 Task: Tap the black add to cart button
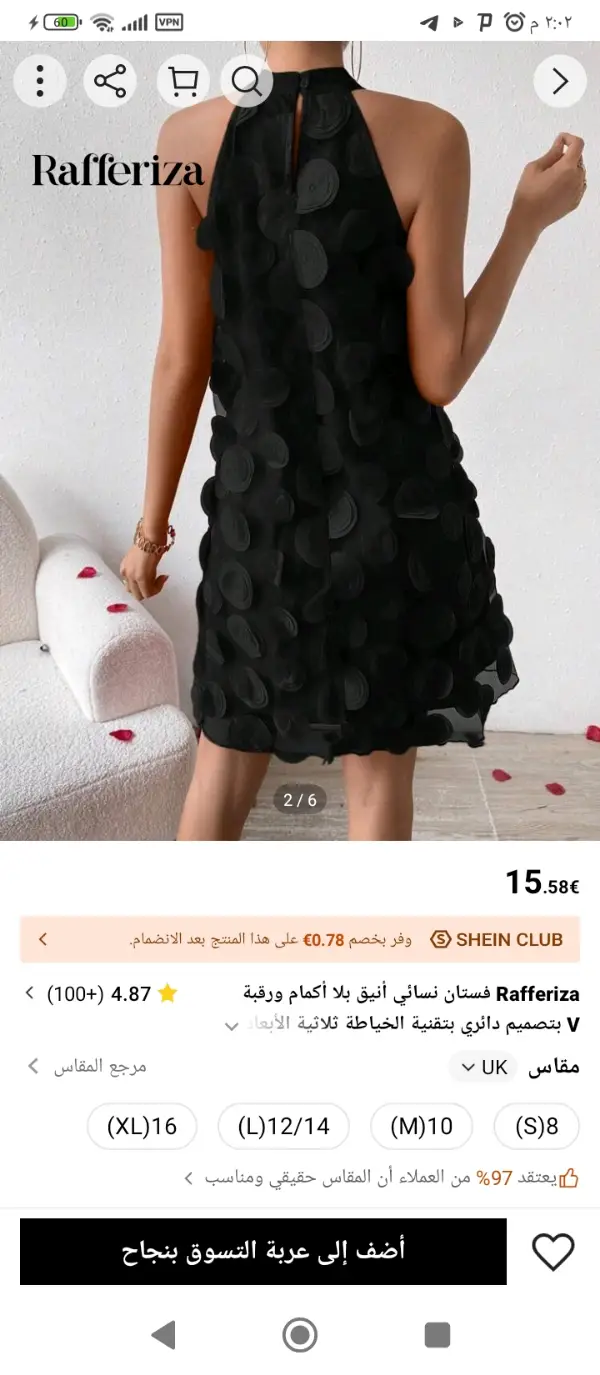point(263,1251)
